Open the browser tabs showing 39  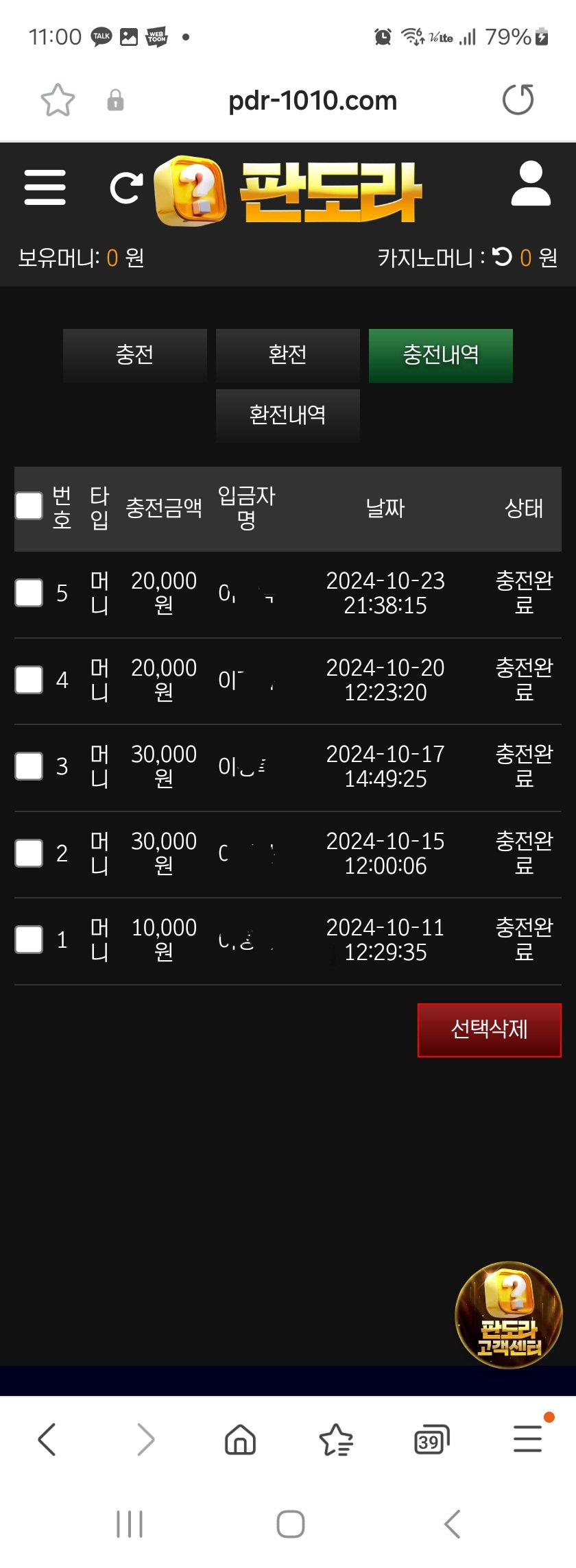(x=431, y=1439)
